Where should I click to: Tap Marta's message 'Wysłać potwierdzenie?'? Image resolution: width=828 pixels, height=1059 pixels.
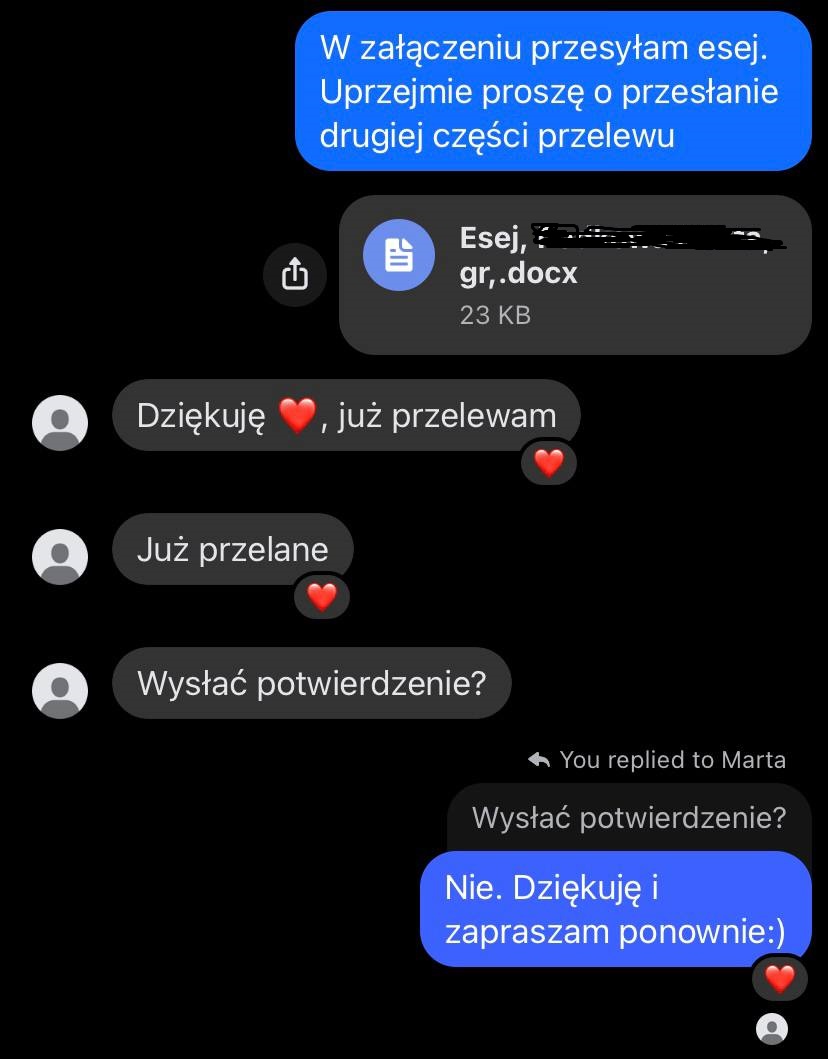click(312, 683)
